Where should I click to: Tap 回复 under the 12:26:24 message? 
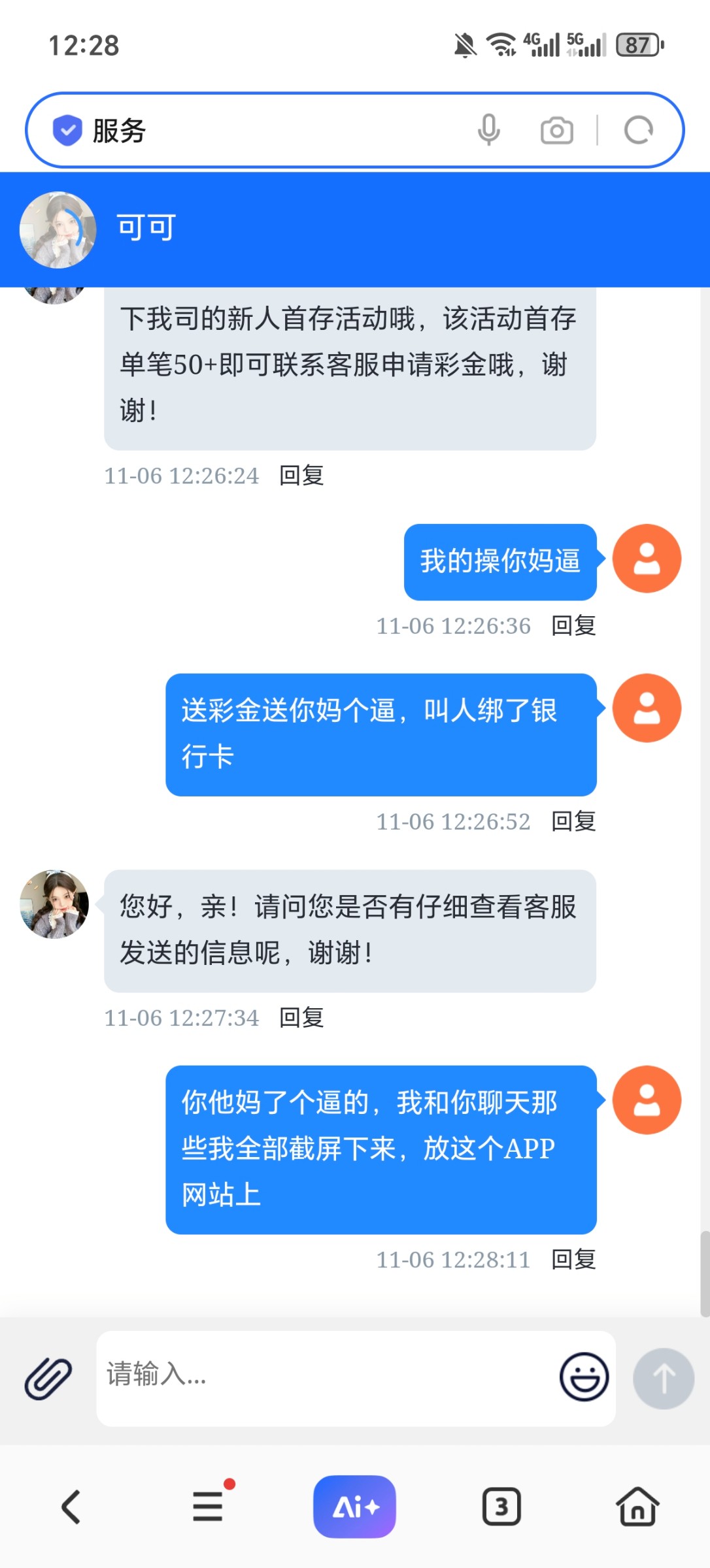point(299,476)
